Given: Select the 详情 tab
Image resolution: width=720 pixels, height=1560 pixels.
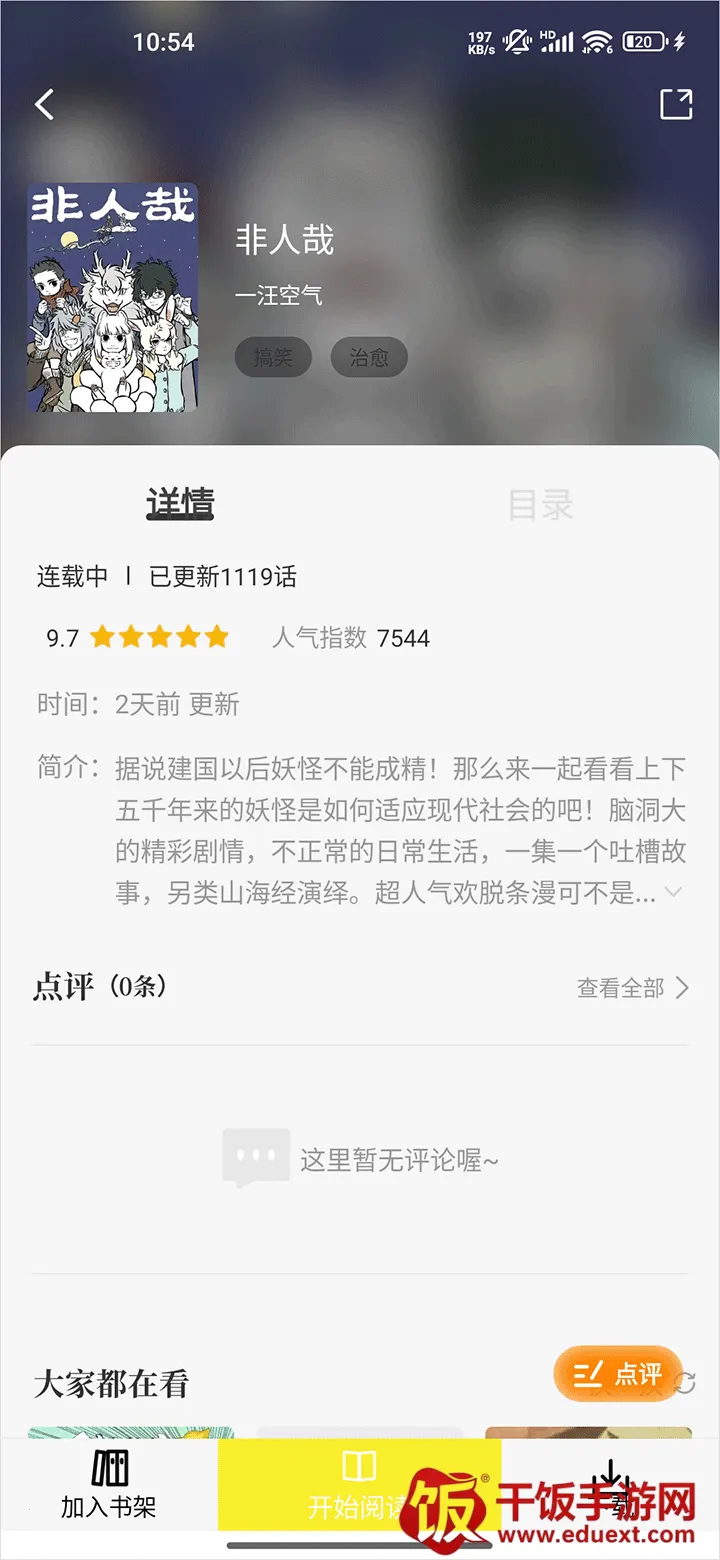Looking at the screenshot, I should point(180,503).
